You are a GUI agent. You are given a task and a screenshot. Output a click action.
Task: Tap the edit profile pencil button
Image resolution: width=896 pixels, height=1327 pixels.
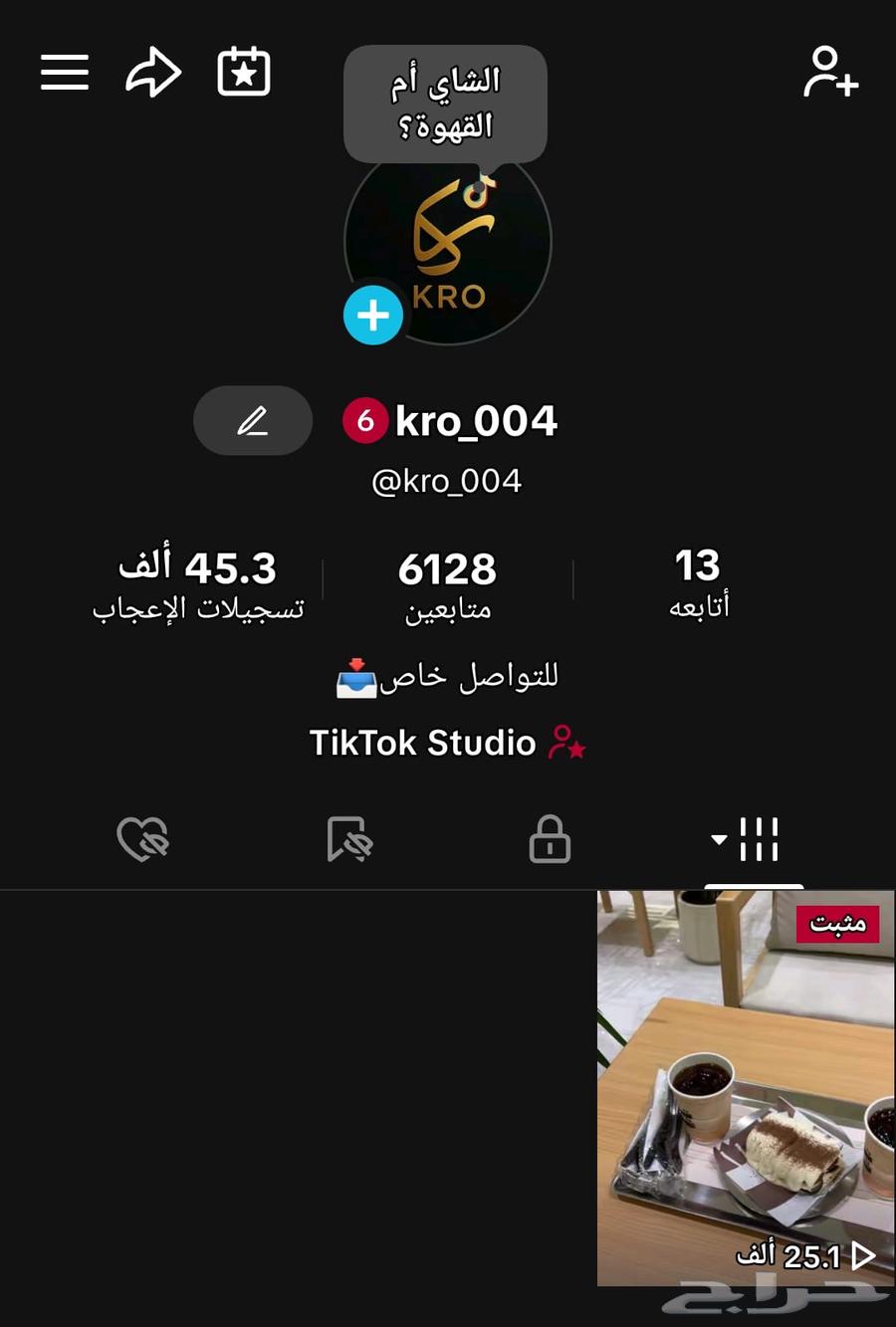point(252,420)
